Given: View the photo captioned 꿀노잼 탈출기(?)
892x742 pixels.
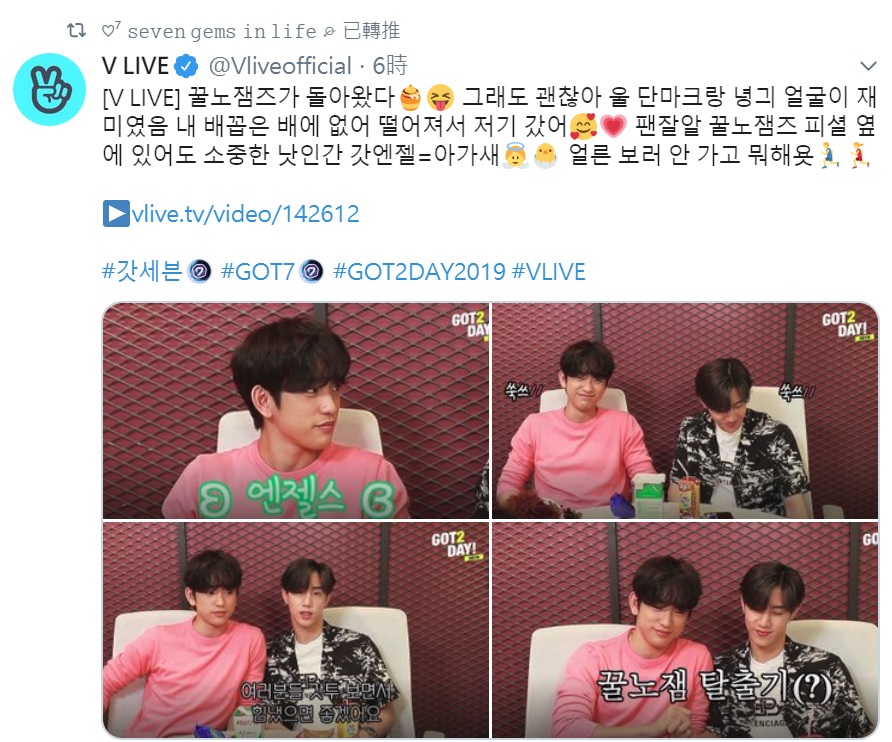Looking at the screenshot, I should tap(685, 630).
